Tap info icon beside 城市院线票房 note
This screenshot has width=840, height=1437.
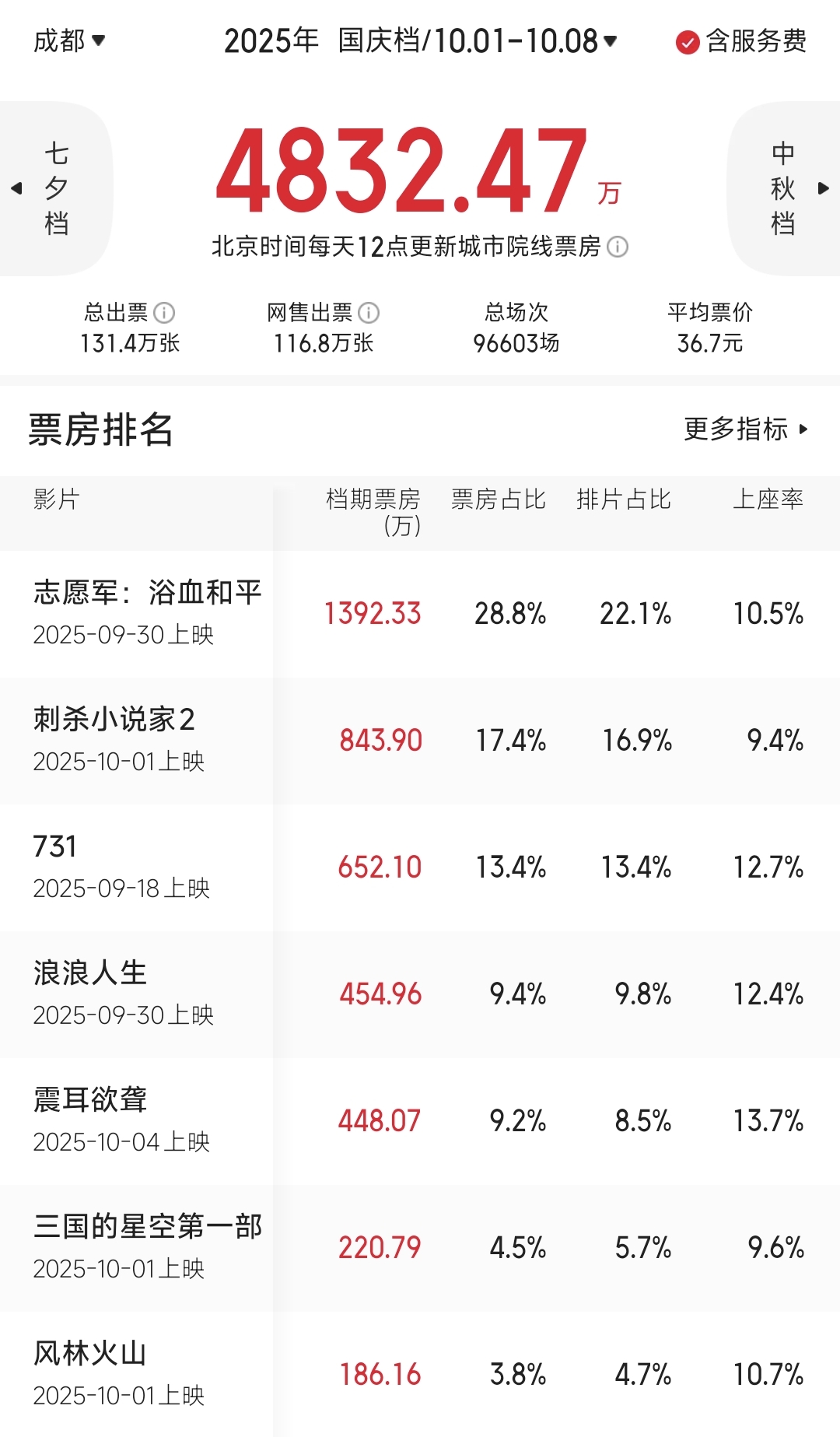click(618, 247)
